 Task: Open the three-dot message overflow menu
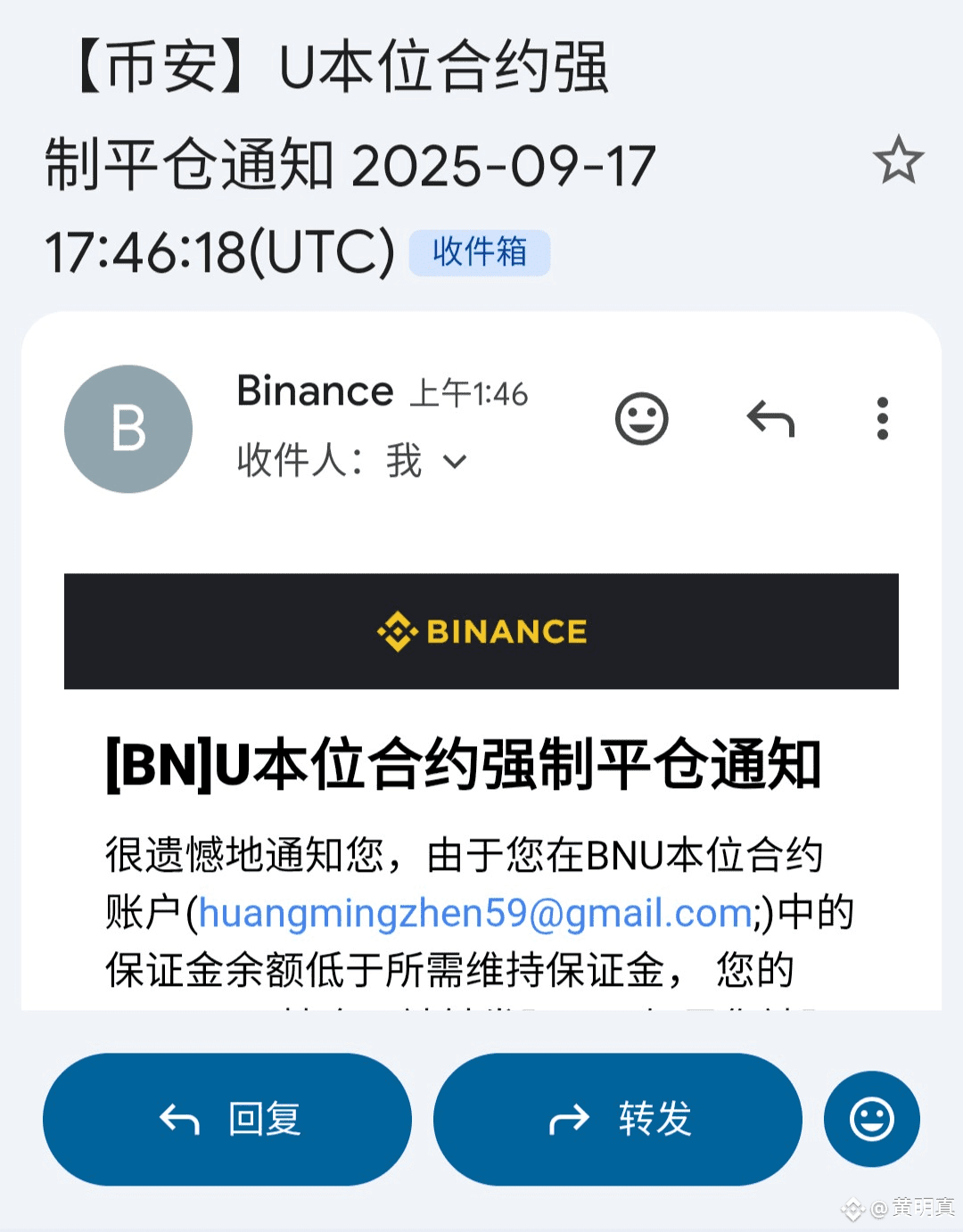(x=883, y=419)
